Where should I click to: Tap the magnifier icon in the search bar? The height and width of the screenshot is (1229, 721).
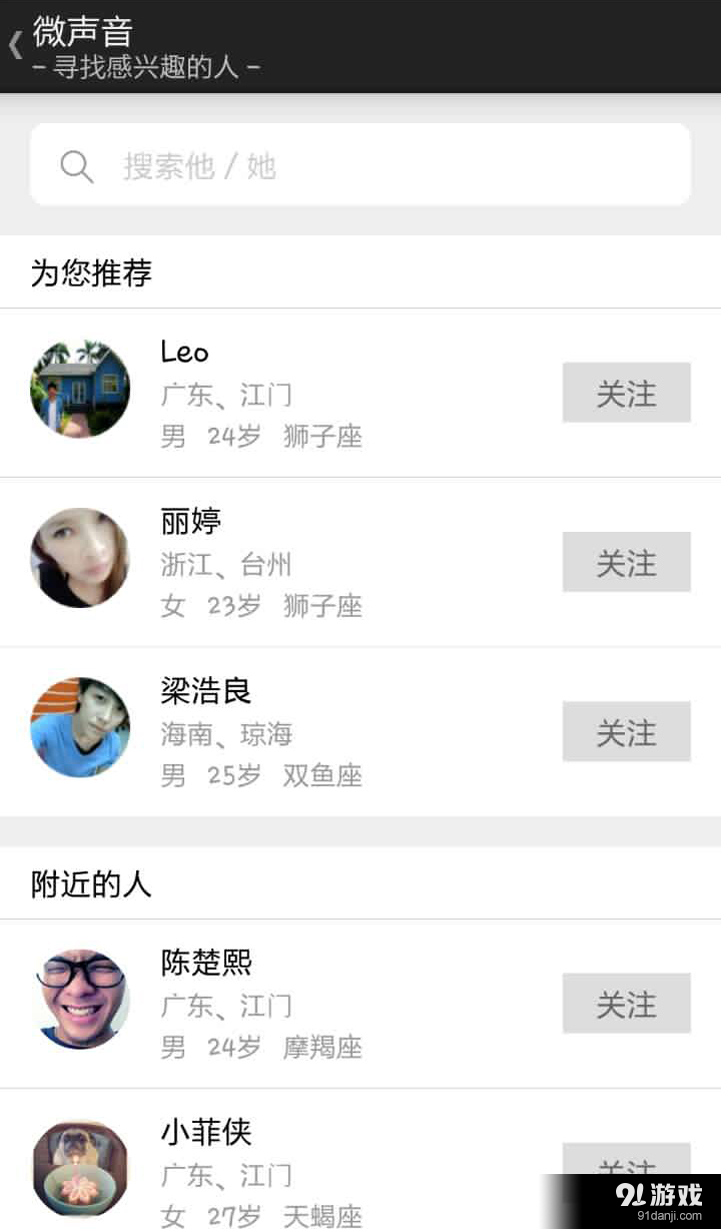[x=77, y=165]
